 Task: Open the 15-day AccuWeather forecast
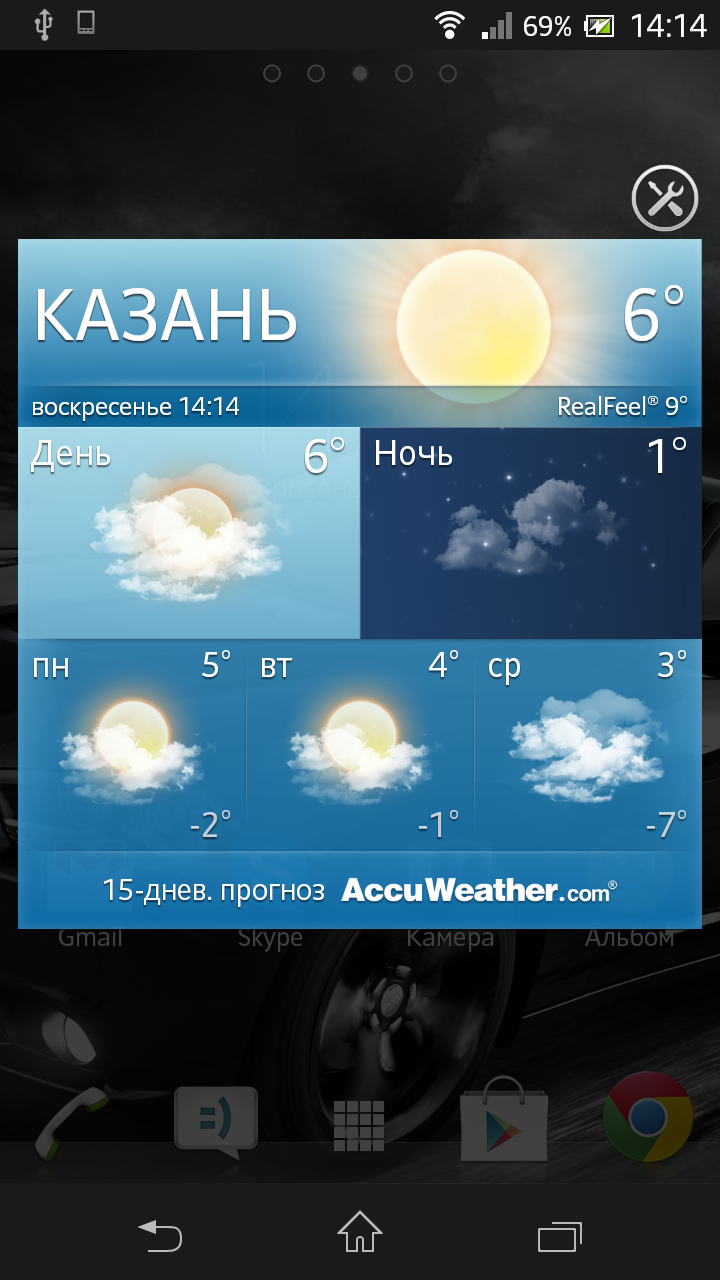tap(360, 890)
